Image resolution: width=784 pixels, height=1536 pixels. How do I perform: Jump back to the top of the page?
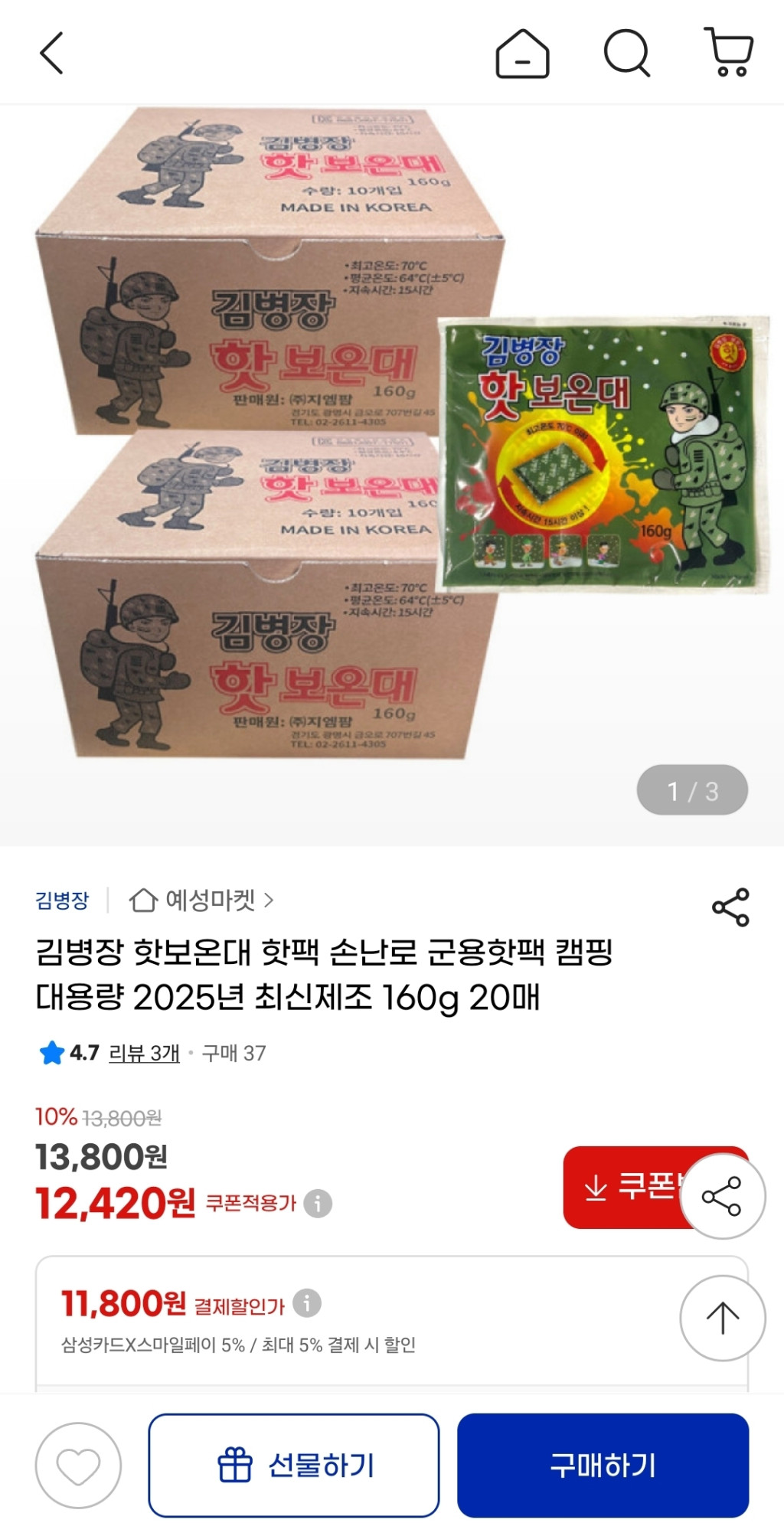722,1318
